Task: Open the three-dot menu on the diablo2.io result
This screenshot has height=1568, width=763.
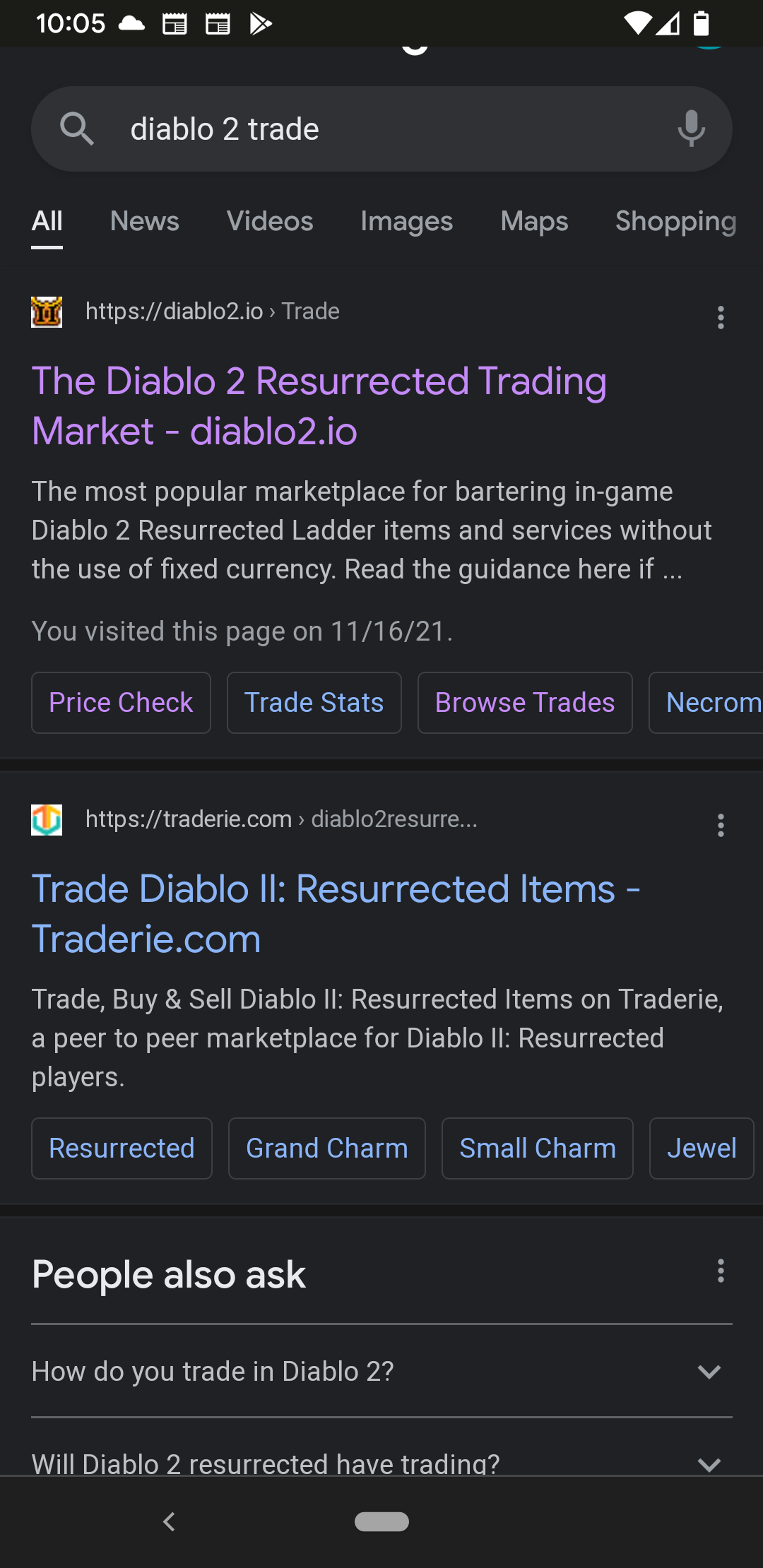Action: pos(721,318)
